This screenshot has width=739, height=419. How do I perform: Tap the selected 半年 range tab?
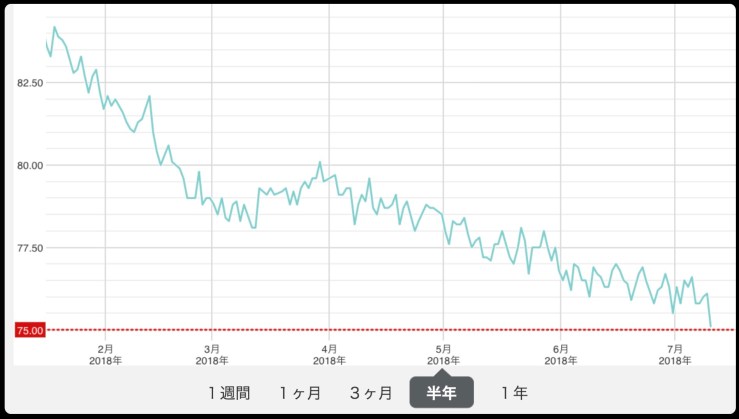441,393
